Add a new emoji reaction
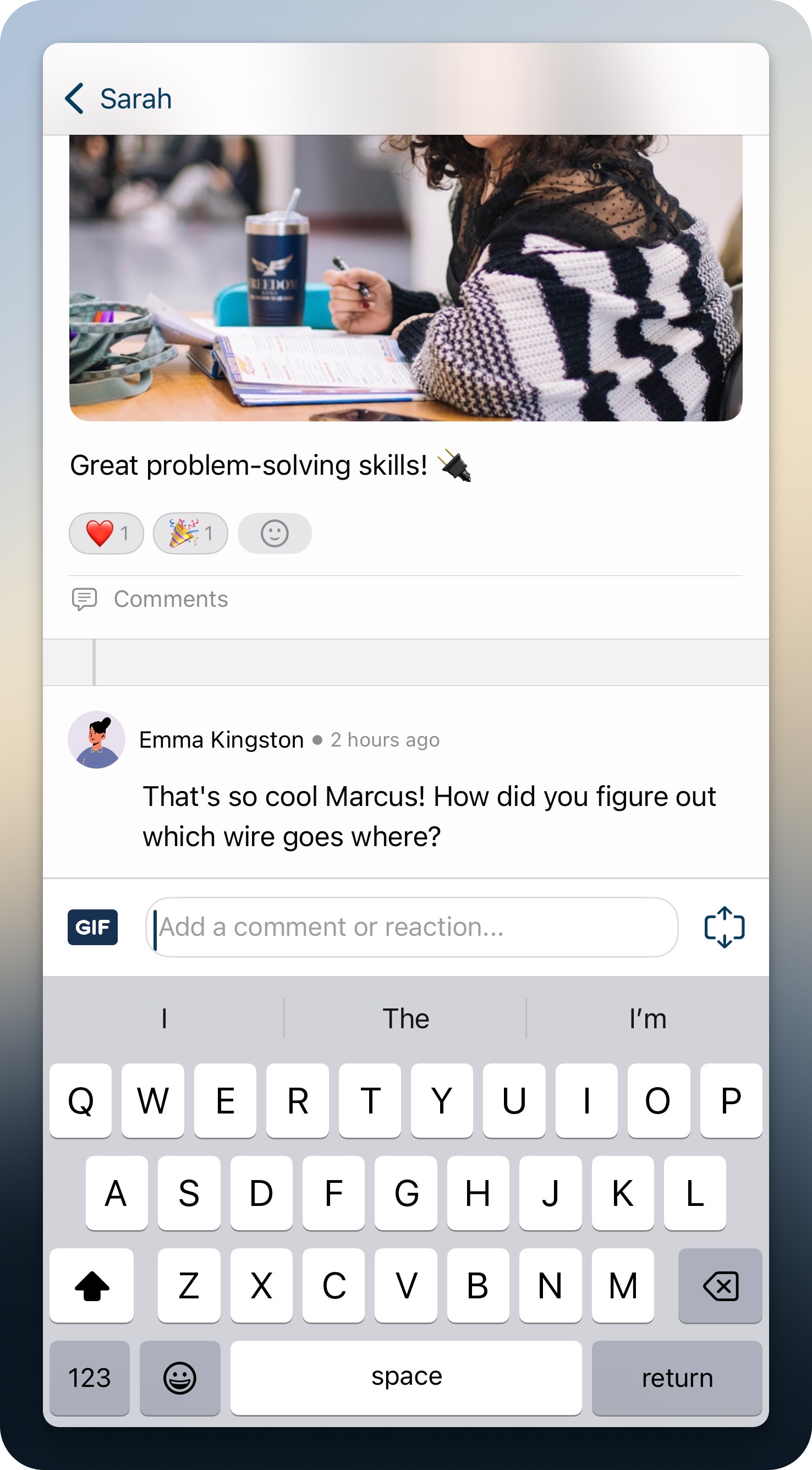 point(275,534)
